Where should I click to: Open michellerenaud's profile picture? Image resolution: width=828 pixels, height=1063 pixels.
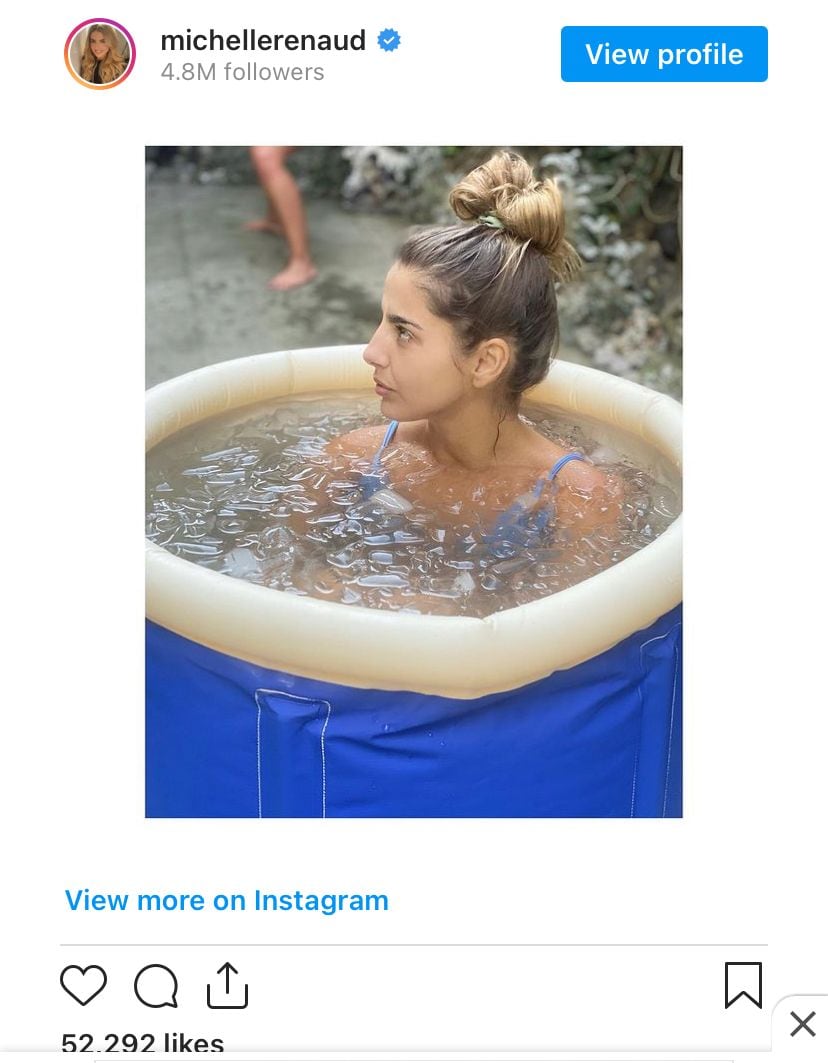[x=100, y=54]
